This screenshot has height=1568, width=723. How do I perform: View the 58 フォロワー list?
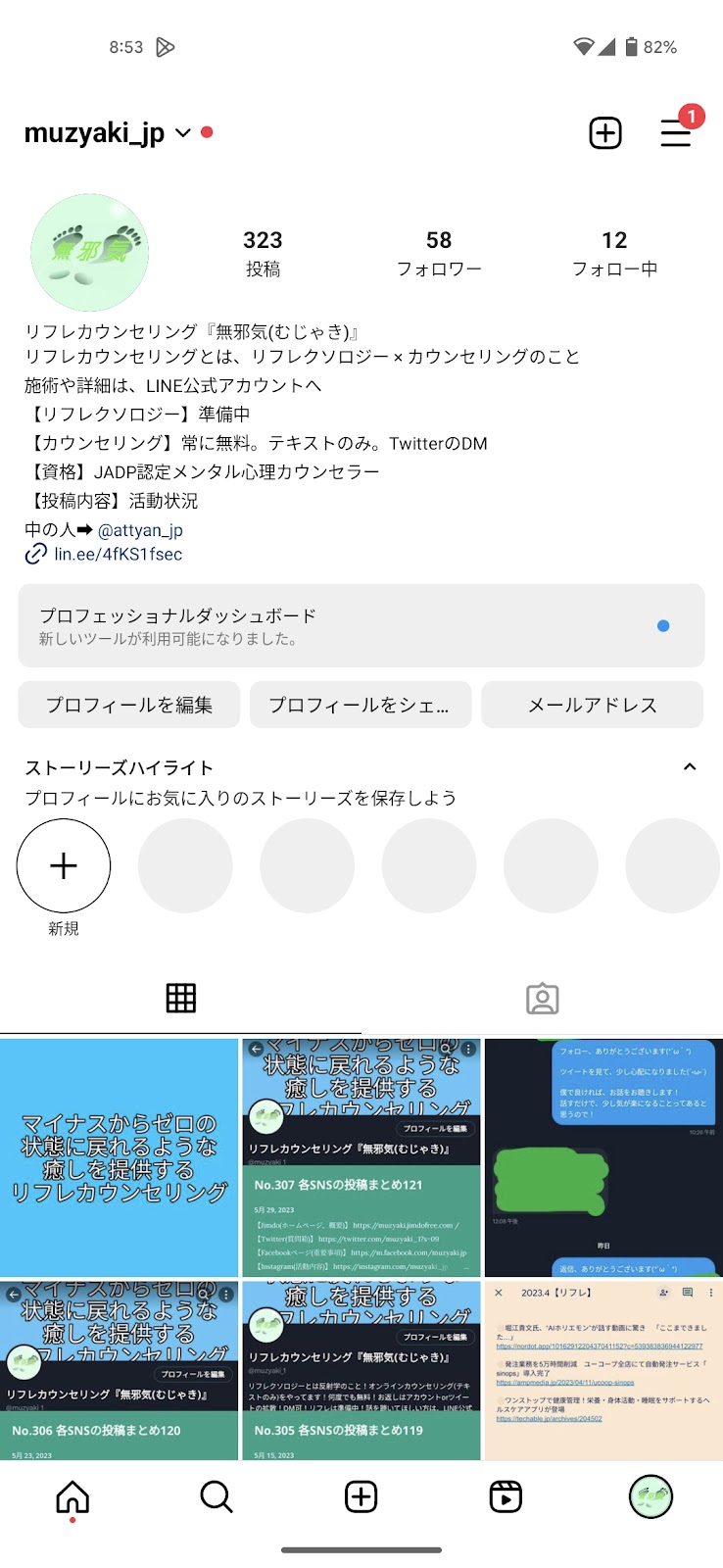click(x=438, y=253)
